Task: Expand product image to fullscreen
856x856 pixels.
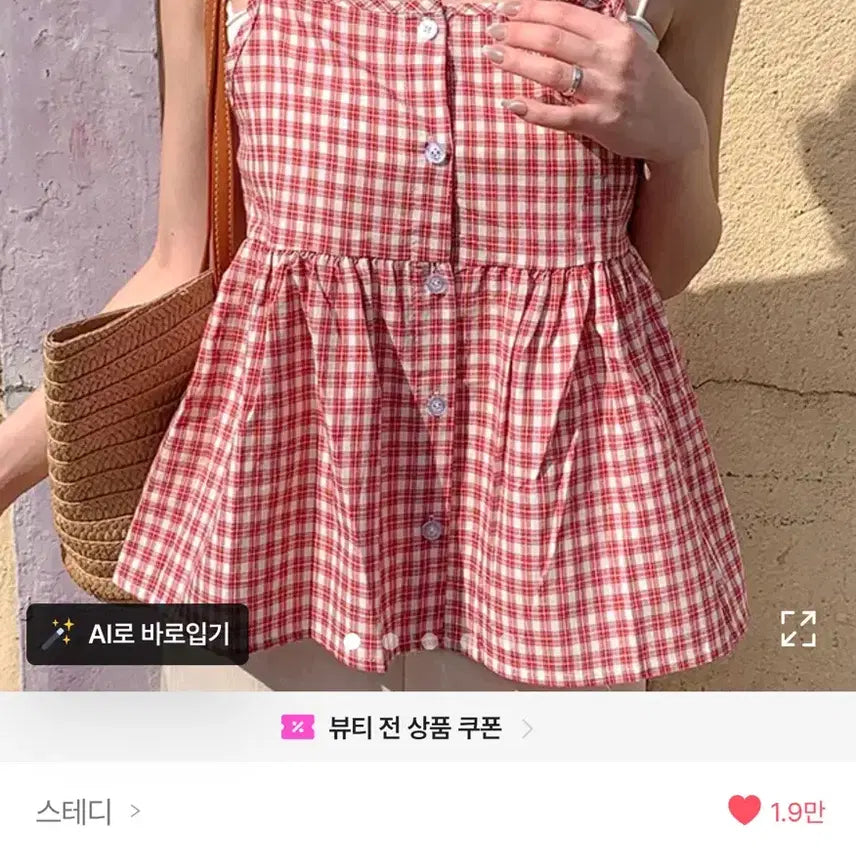Action: click(797, 629)
